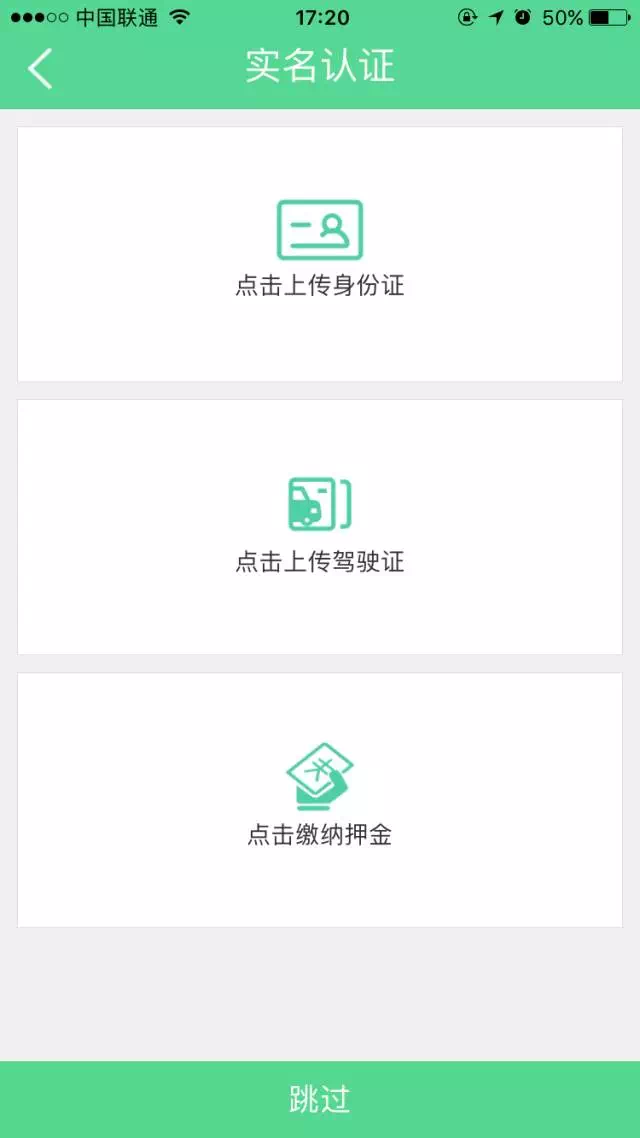640x1138 pixels.
Task: Open the 点击缴纳押金 card
Action: [x=320, y=800]
